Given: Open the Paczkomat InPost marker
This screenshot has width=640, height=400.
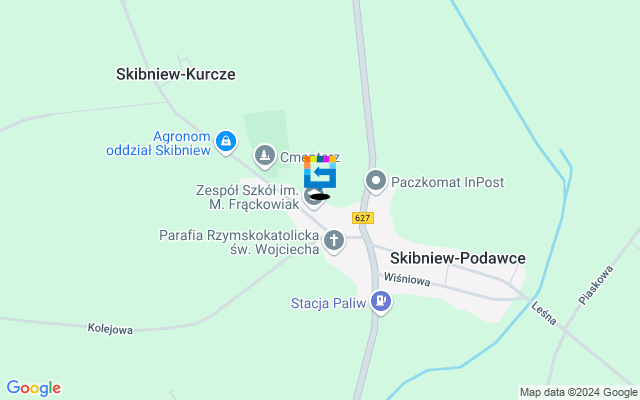Looking at the screenshot, I should 376,181.
